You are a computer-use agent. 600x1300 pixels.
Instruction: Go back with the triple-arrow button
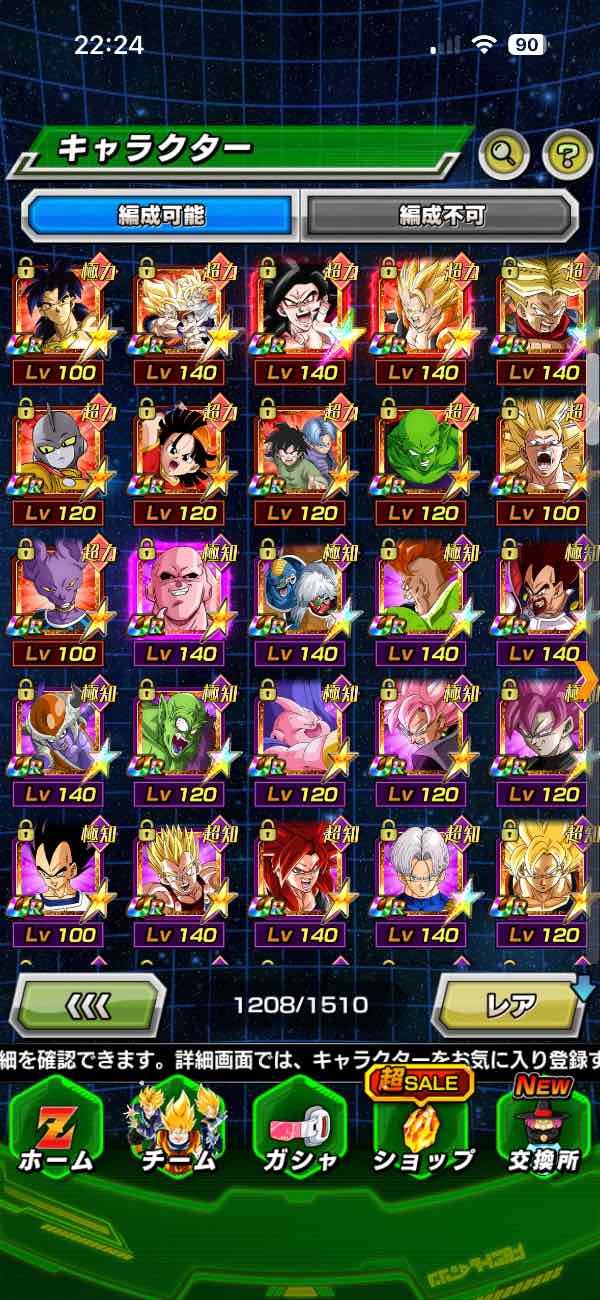coord(88,1004)
